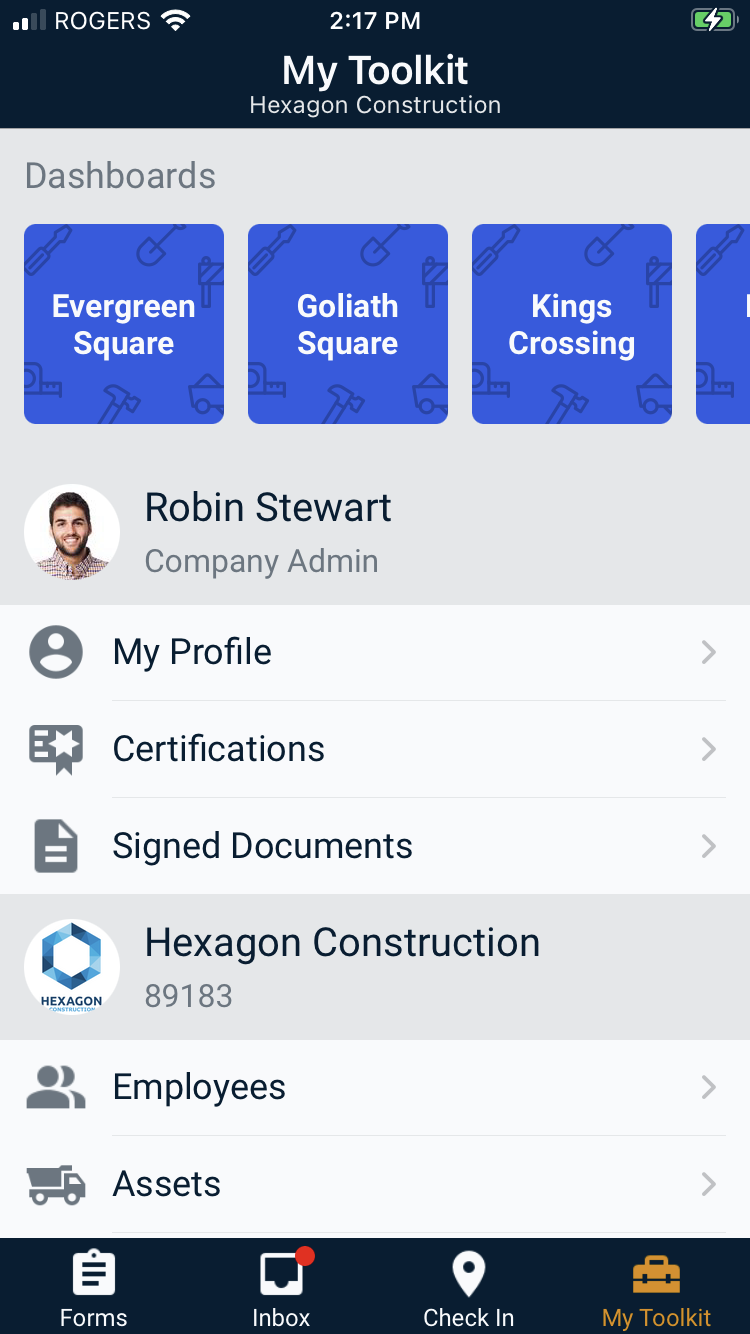Select the Hexagon Construction company logo
The width and height of the screenshot is (750, 1334).
71,967
